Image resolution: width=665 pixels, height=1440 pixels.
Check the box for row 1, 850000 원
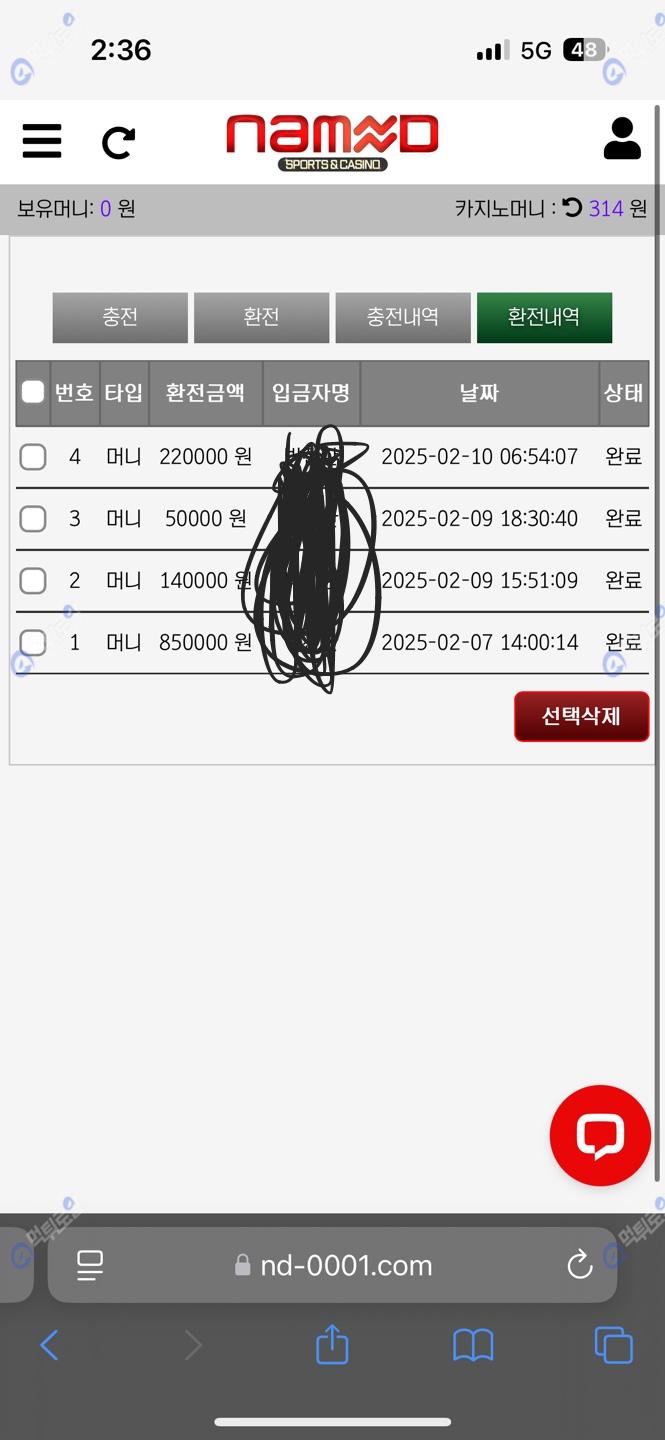(33, 643)
